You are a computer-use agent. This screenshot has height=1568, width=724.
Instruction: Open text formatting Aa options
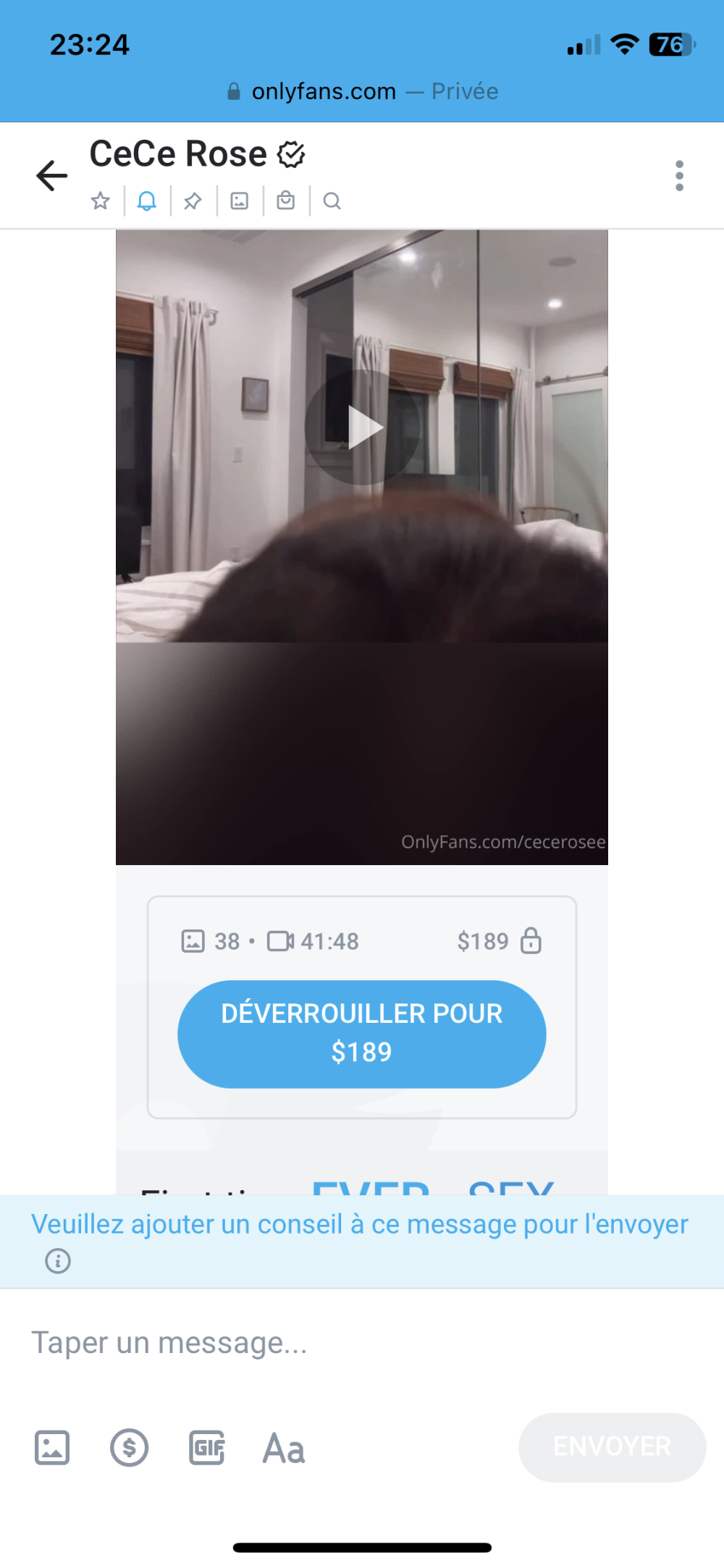[284, 1448]
